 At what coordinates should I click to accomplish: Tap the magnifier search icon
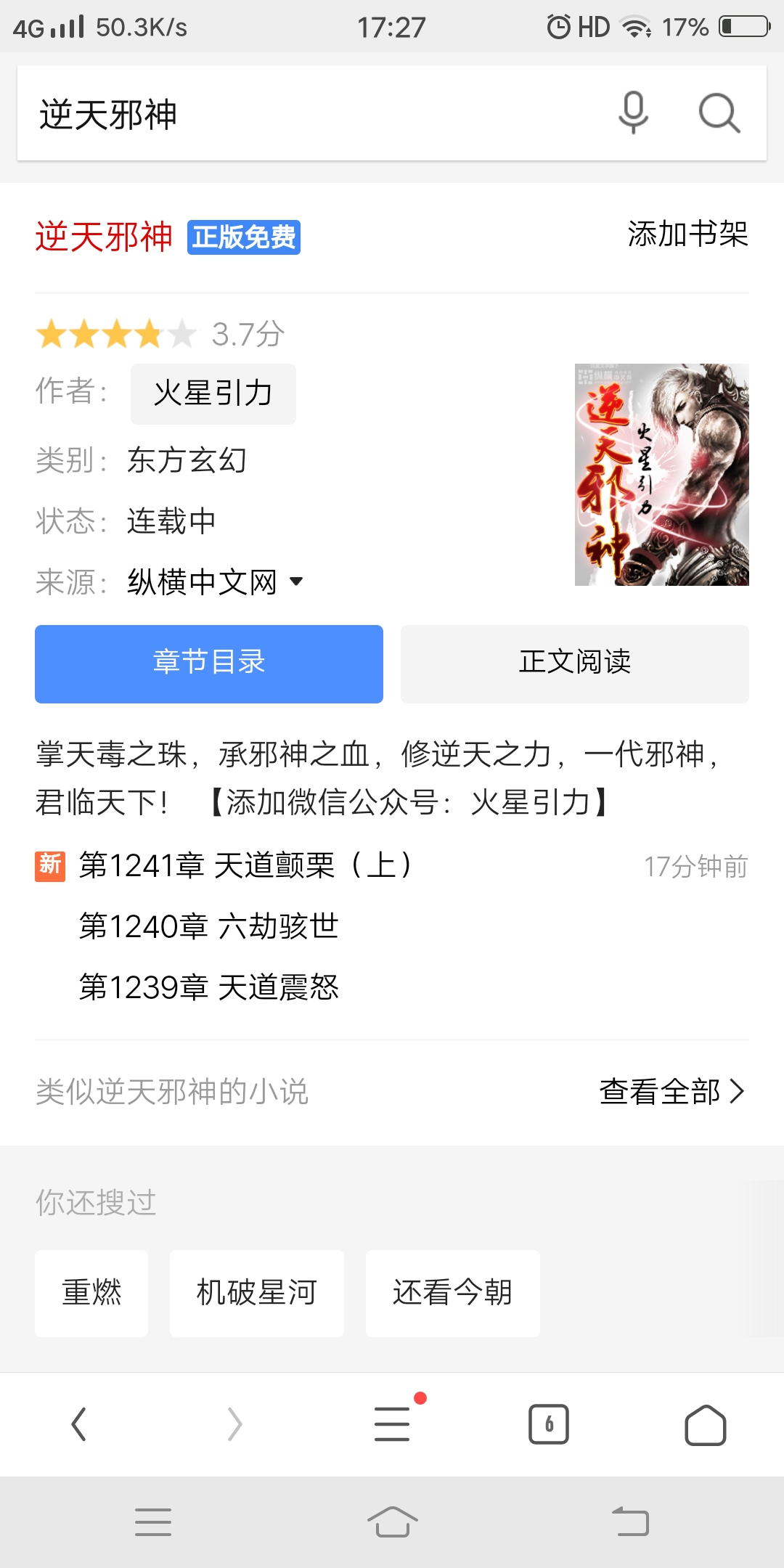tap(719, 113)
